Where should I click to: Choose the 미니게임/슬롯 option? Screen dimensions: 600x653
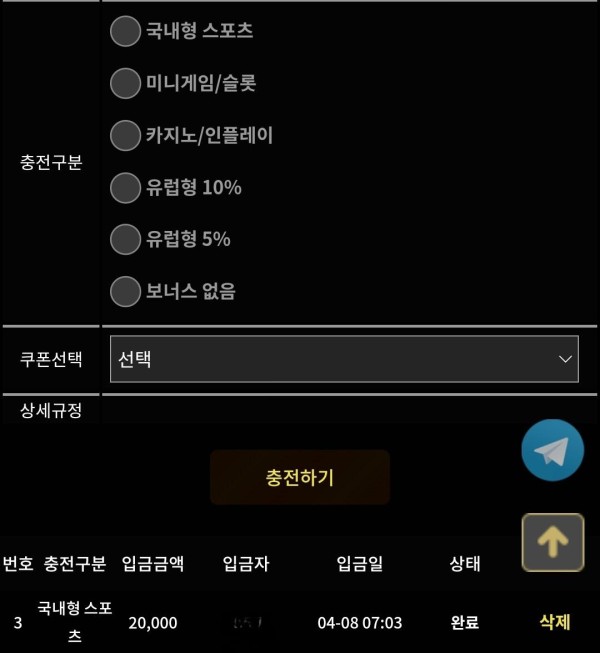125,83
